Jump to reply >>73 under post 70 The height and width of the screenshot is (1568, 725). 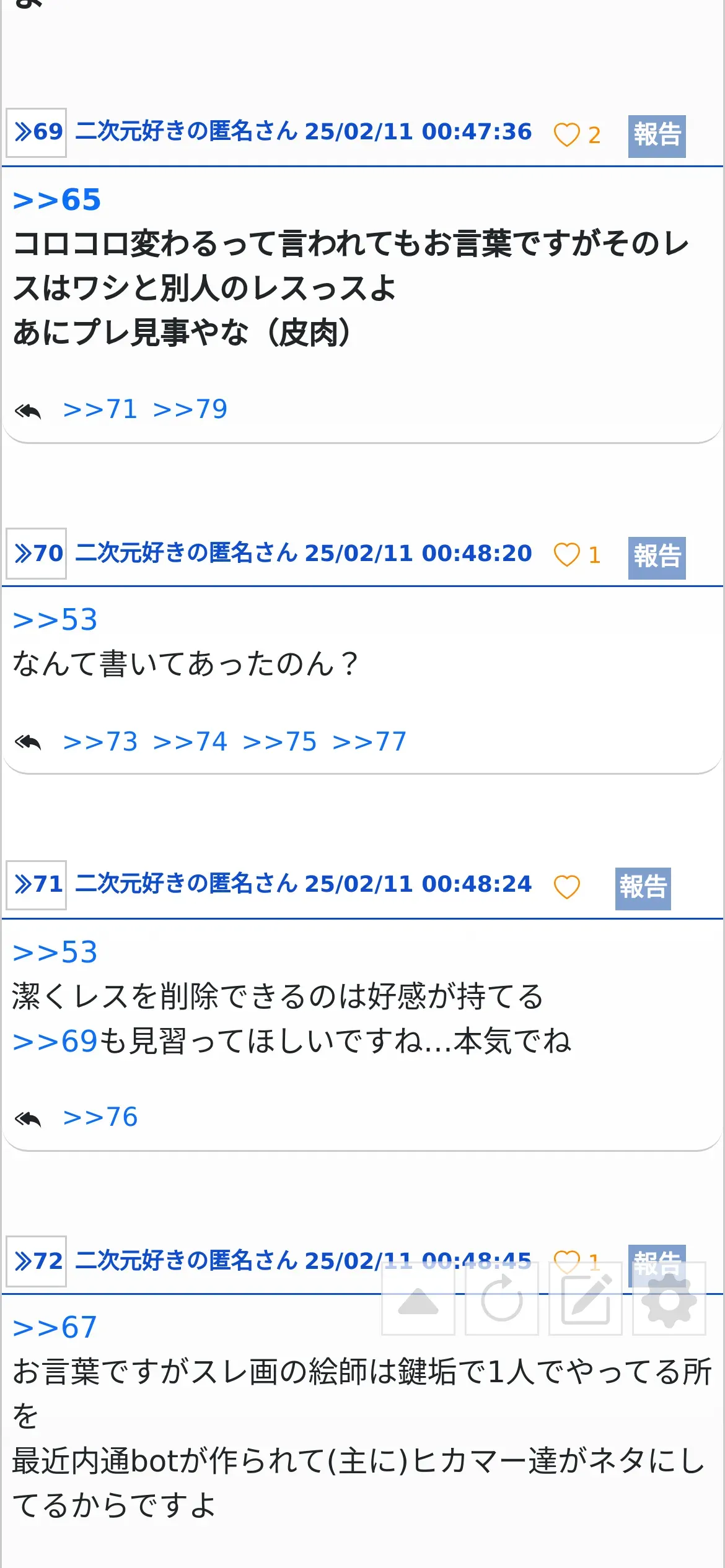click(x=100, y=742)
